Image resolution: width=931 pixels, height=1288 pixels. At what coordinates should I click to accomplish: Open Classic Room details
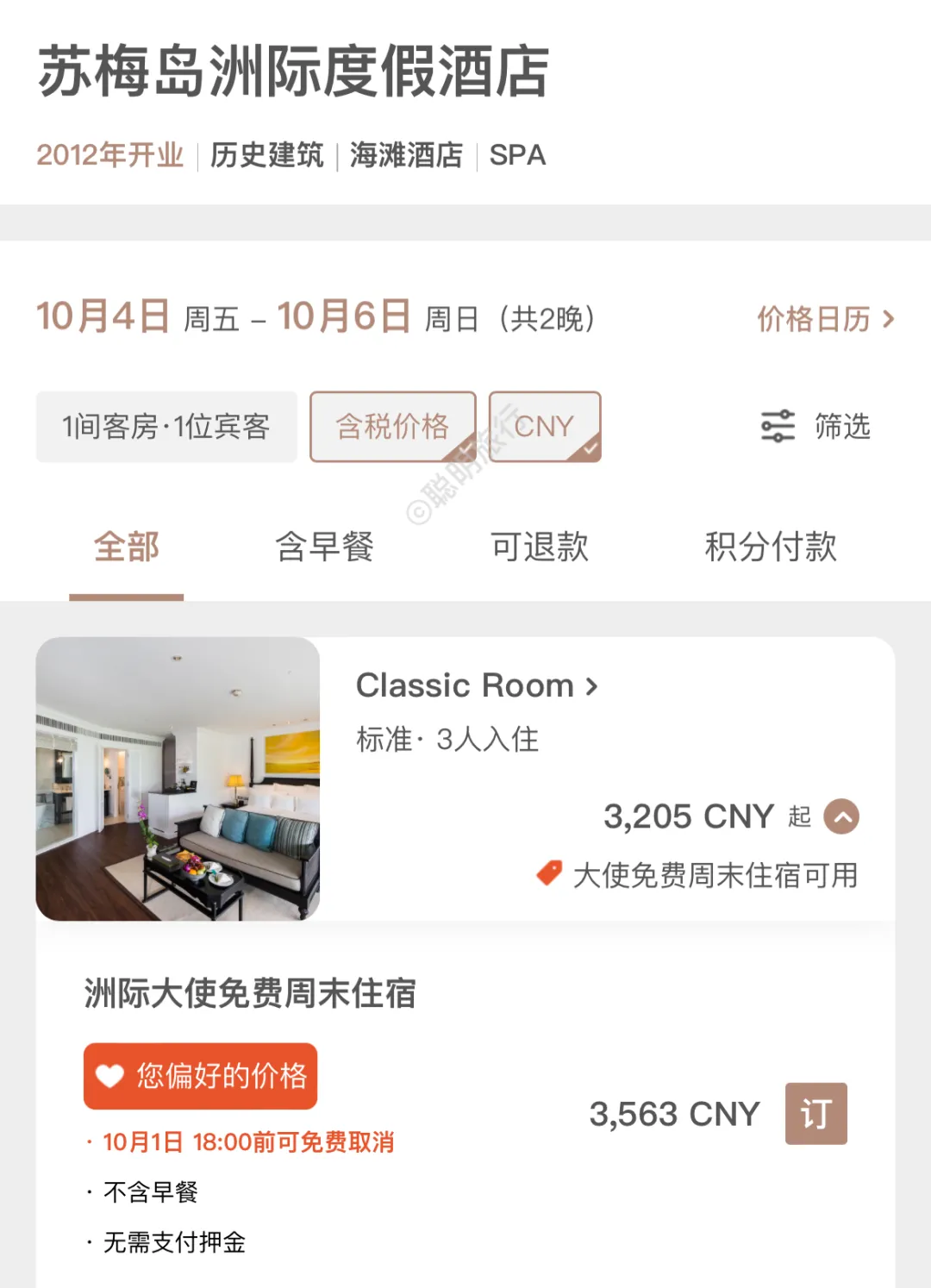click(477, 686)
